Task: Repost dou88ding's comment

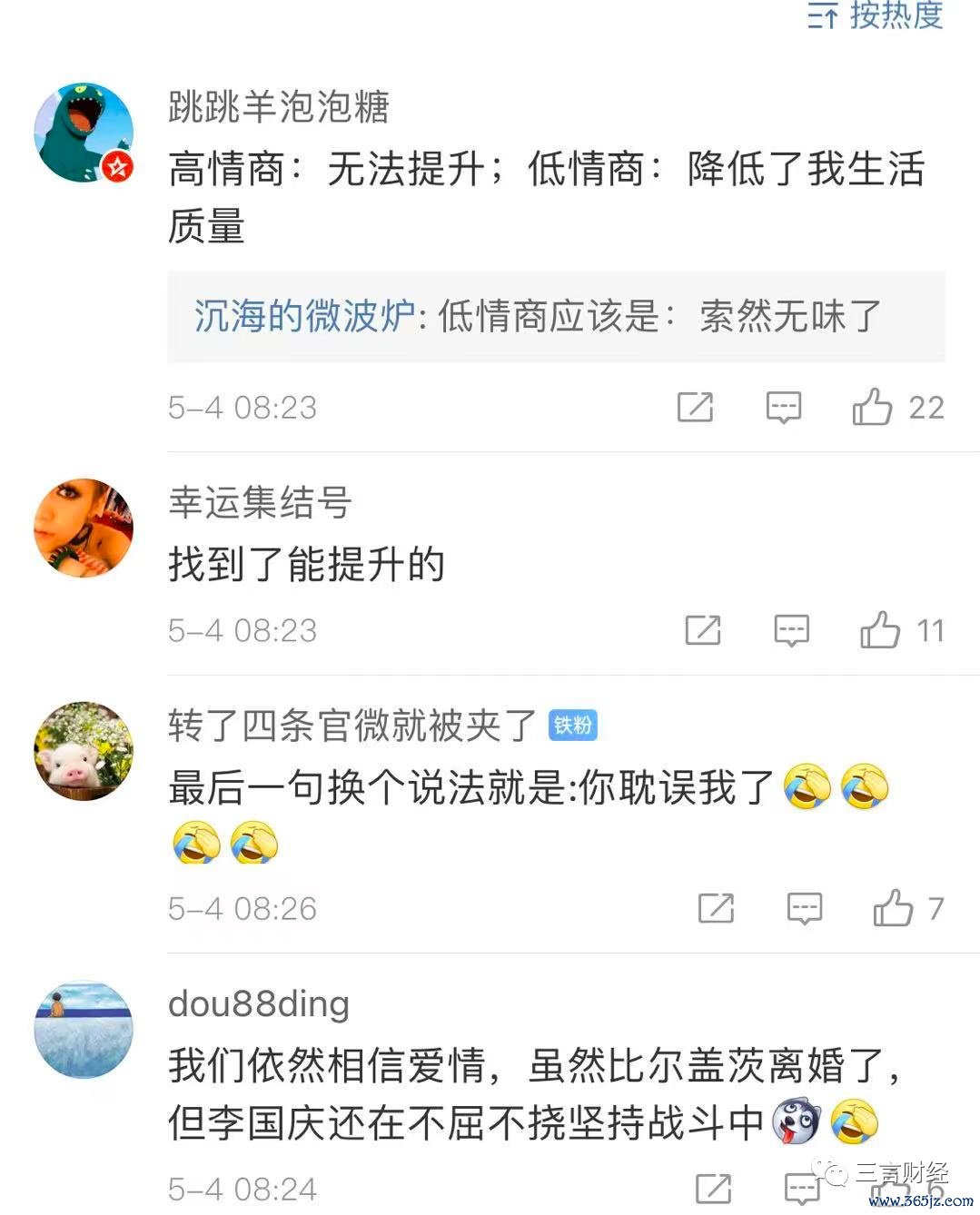Action: pos(713,1187)
